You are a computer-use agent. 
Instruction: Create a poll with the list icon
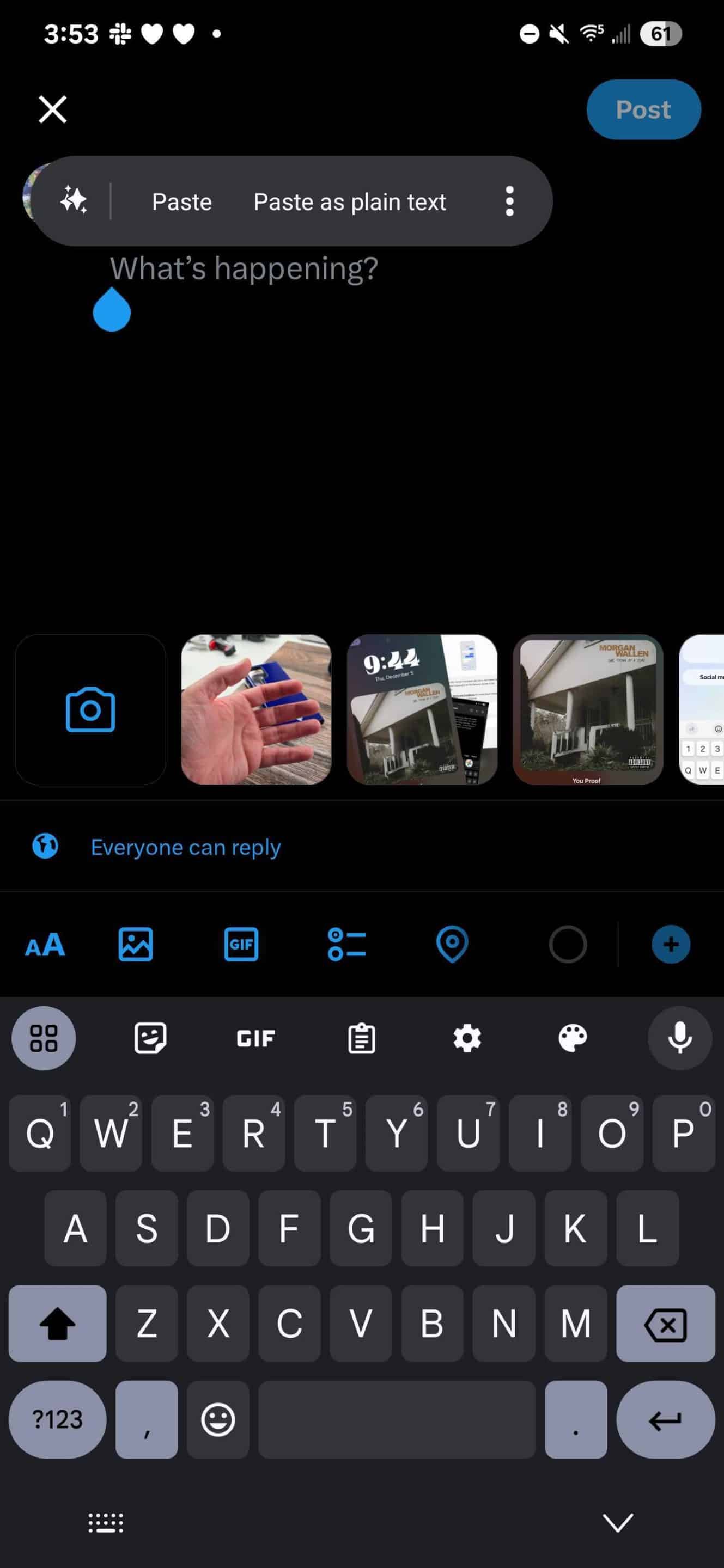346,944
